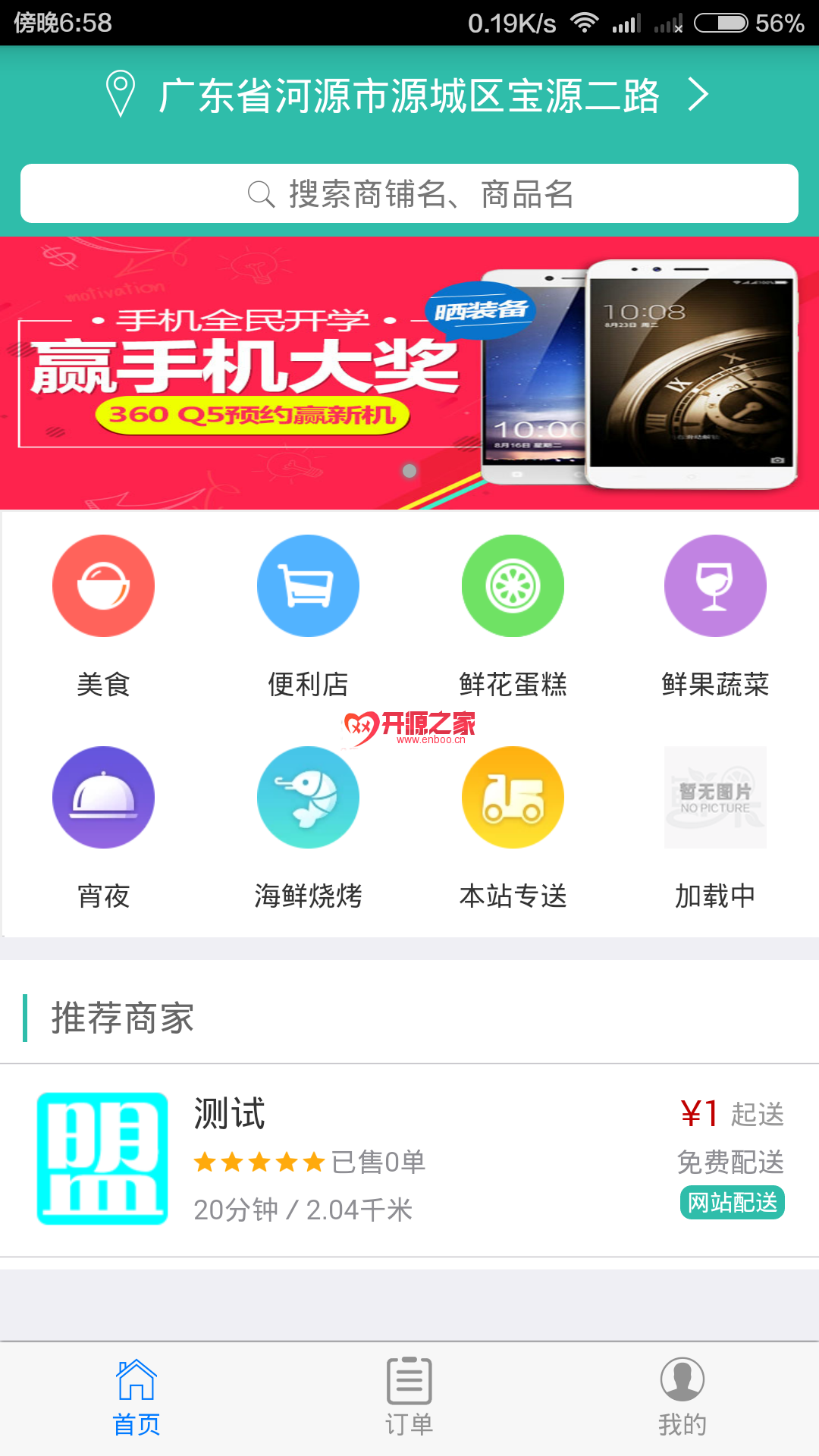Screen dimensions: 819x1456
Task: Open the 赢手机大奖 promotional banner
Action: [409, 373]
